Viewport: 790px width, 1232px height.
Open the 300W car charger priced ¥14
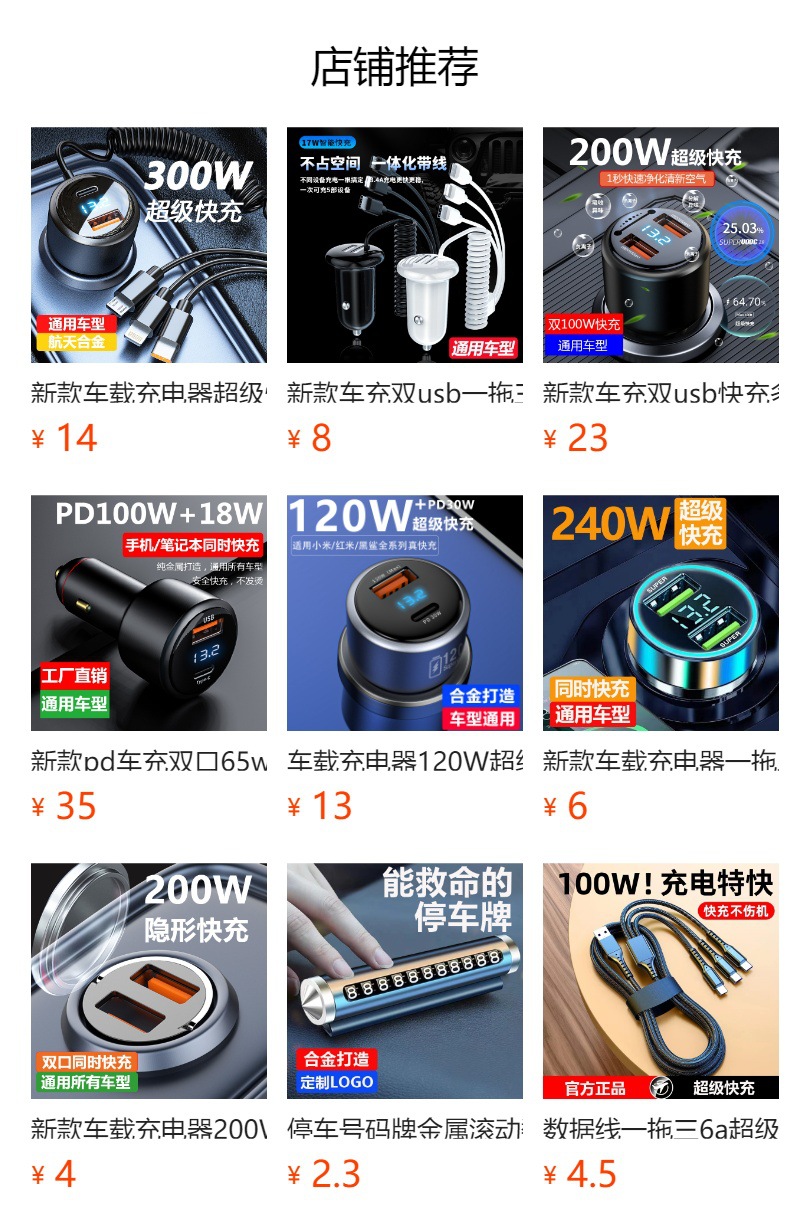coord(149,245)
